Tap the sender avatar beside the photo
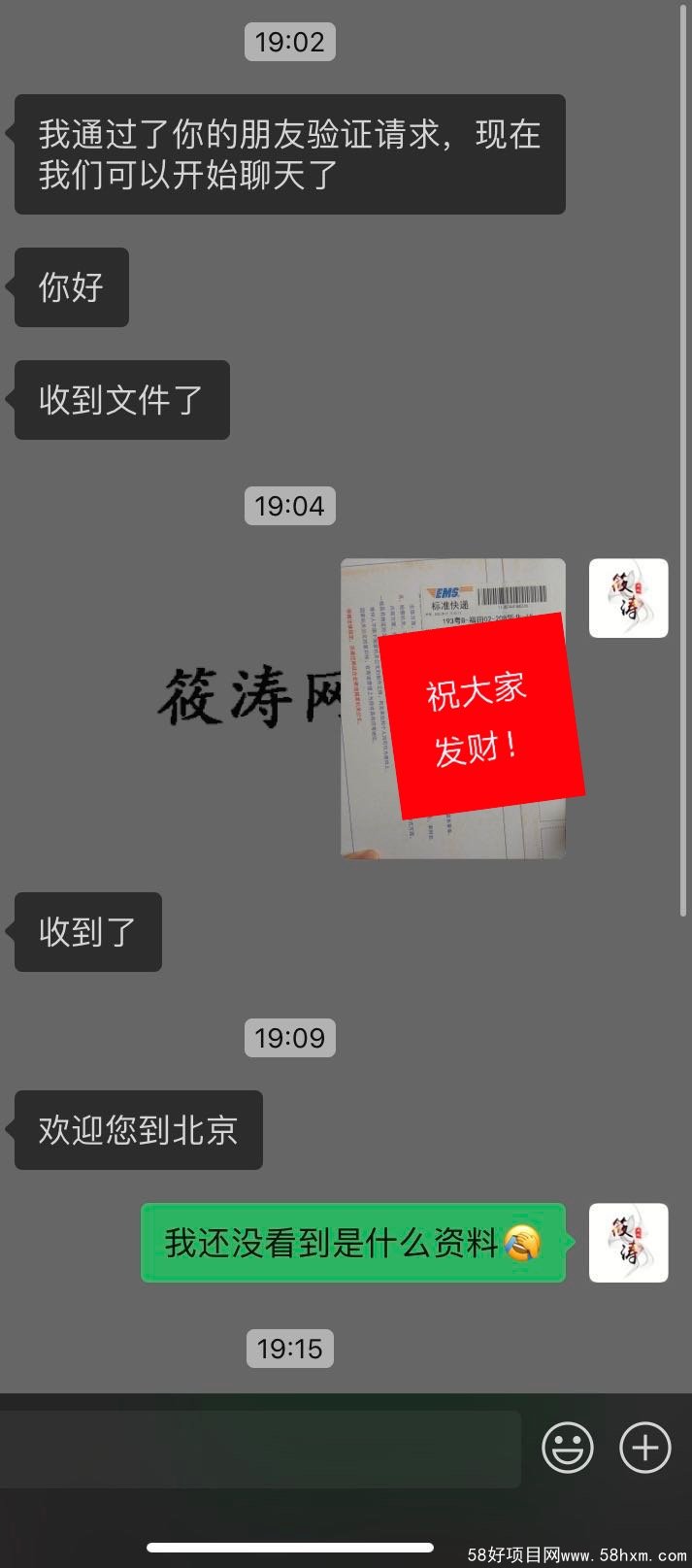Image resolution: width=692 pixels, height=1568 pixels. pos(629,598)
